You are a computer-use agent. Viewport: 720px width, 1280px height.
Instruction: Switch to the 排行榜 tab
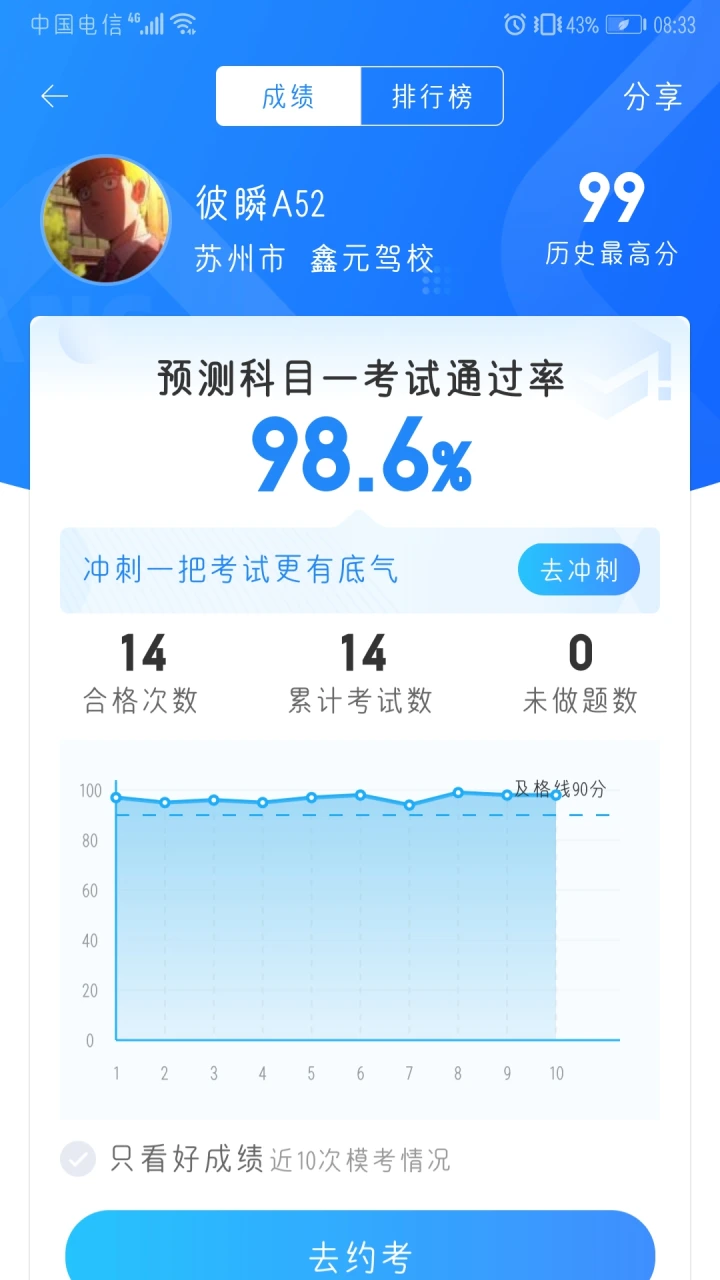pos(432,96)
